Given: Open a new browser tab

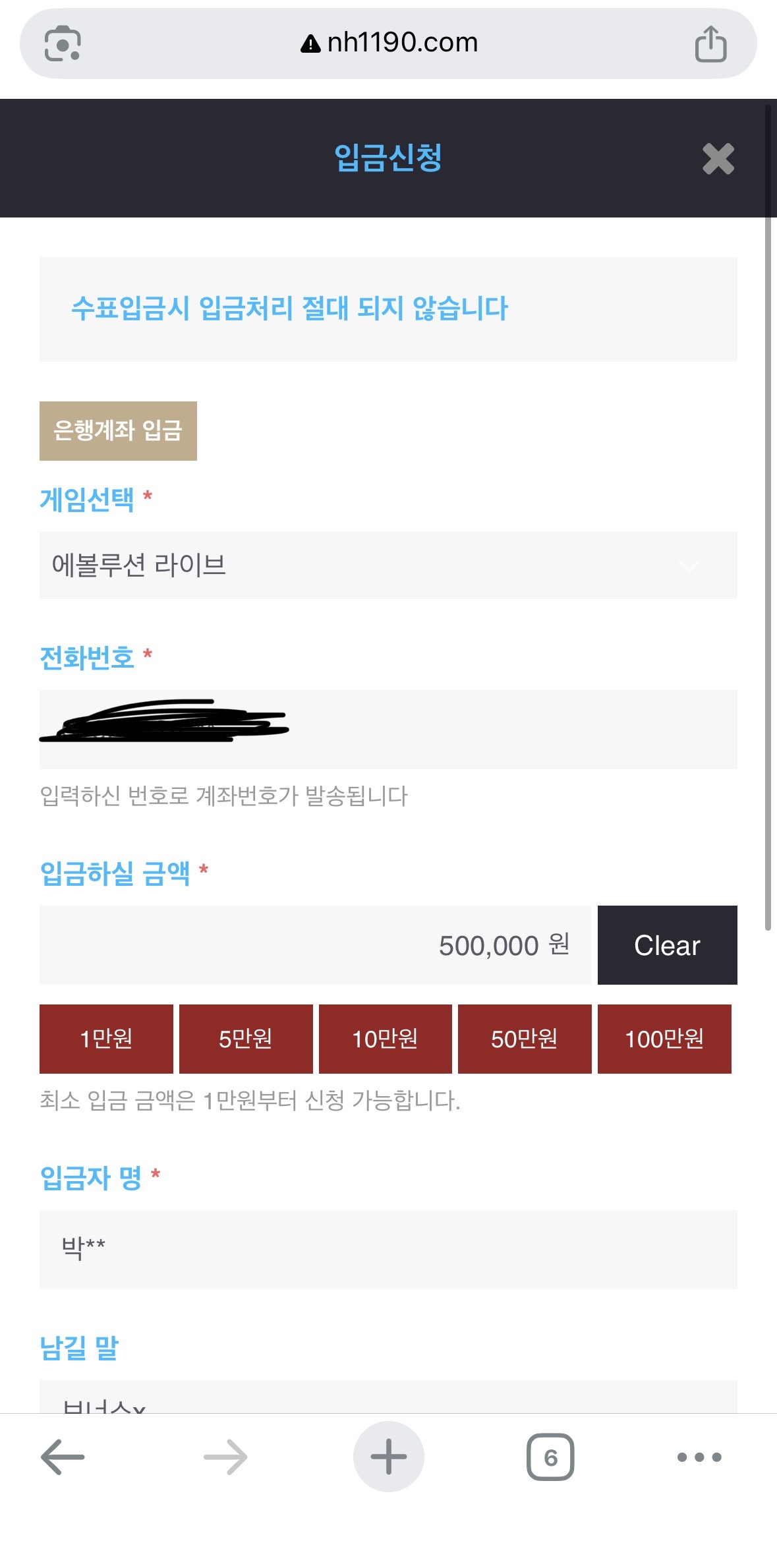Looking at the screenshot, I should (x=388, y=1457).
